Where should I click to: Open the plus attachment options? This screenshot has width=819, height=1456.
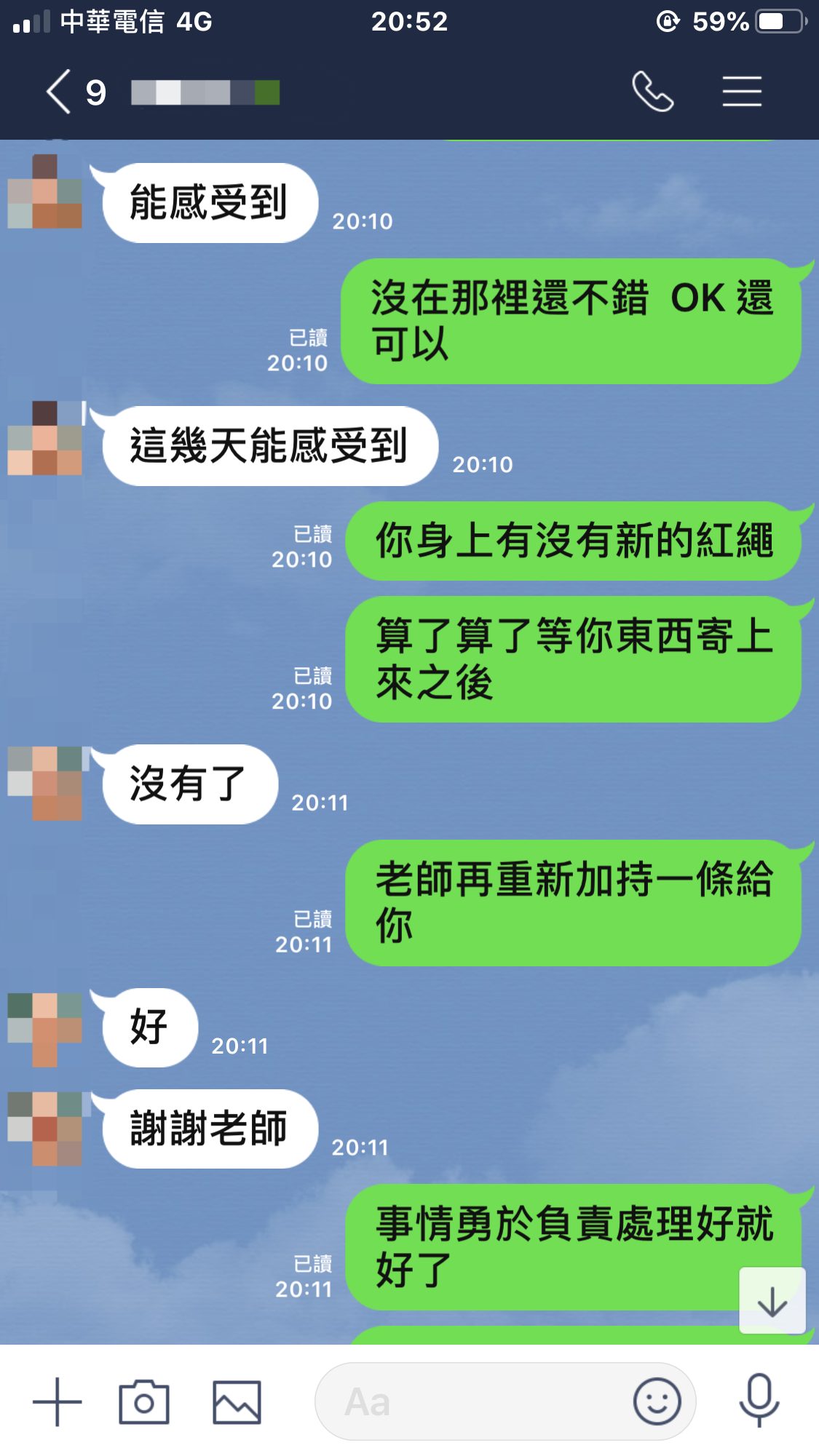[57, 1401]
